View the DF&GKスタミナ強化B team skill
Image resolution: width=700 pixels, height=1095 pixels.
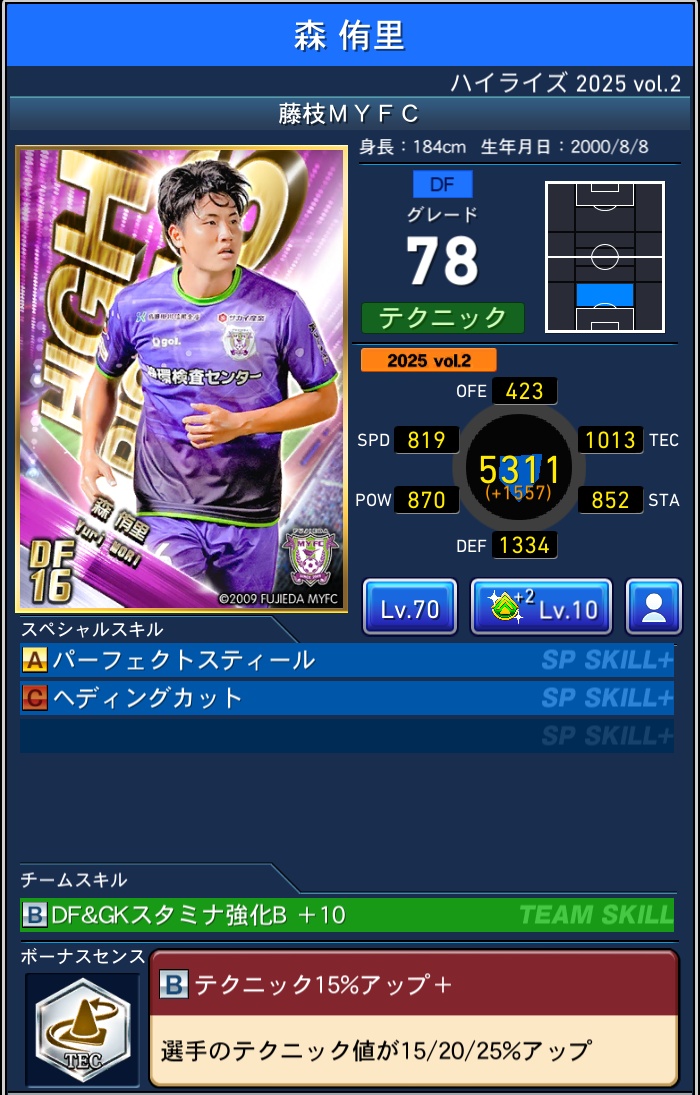[x=346, y=914]
